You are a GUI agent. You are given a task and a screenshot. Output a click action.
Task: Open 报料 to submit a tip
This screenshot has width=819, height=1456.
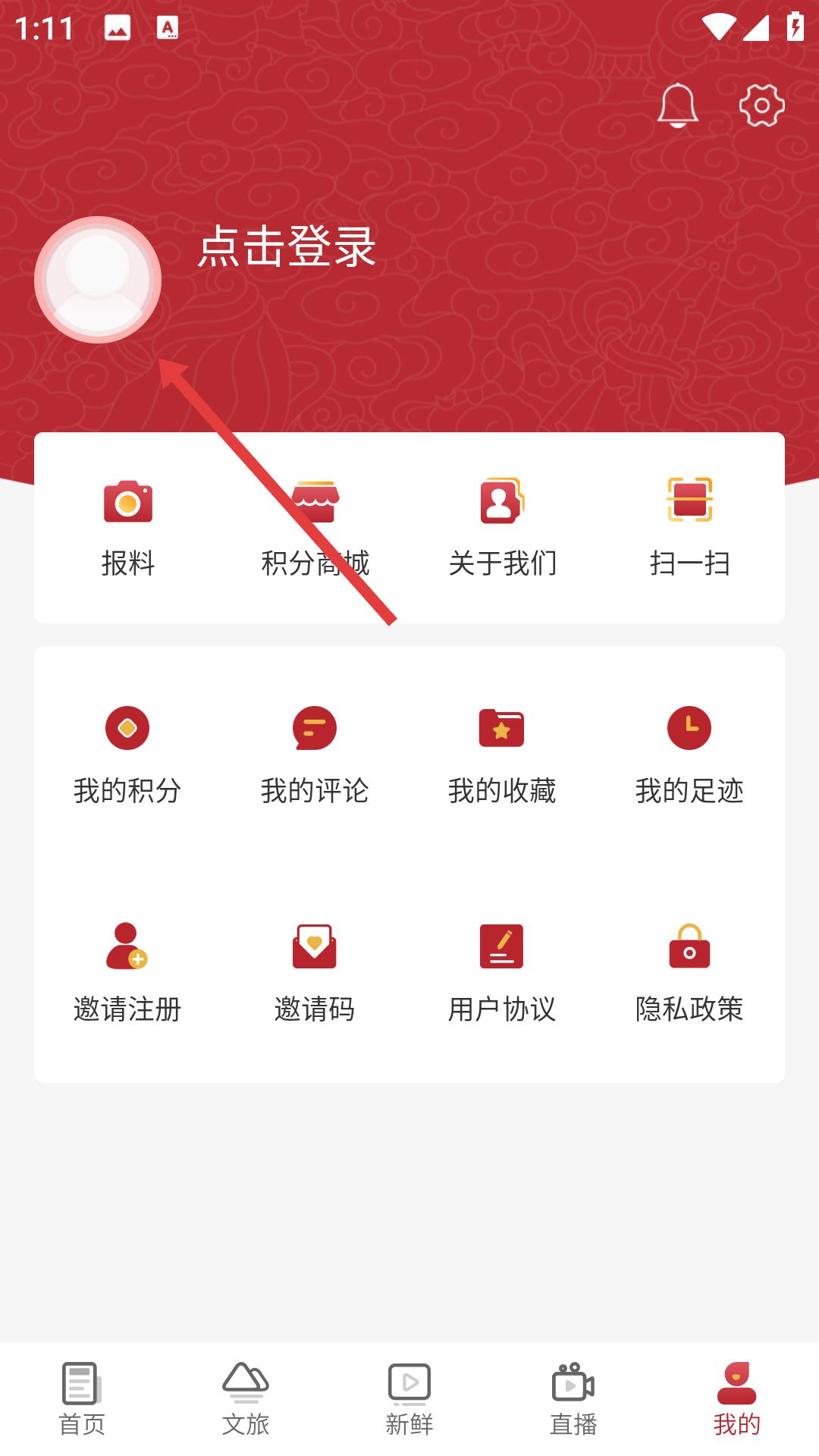click(x=128, y=527)
